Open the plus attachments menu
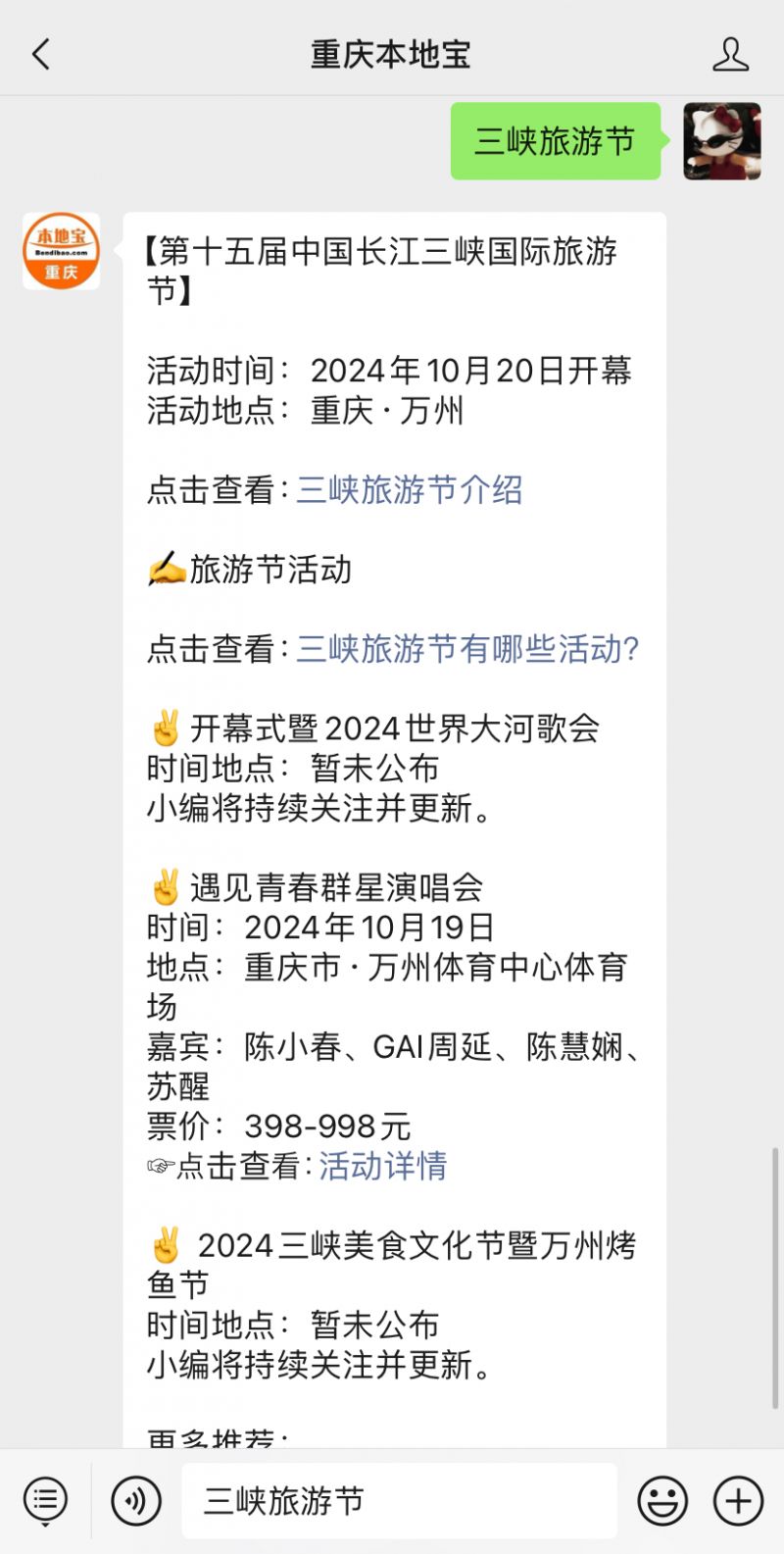The height and width of the screenshot is (1554, 784). [738, 1500]
